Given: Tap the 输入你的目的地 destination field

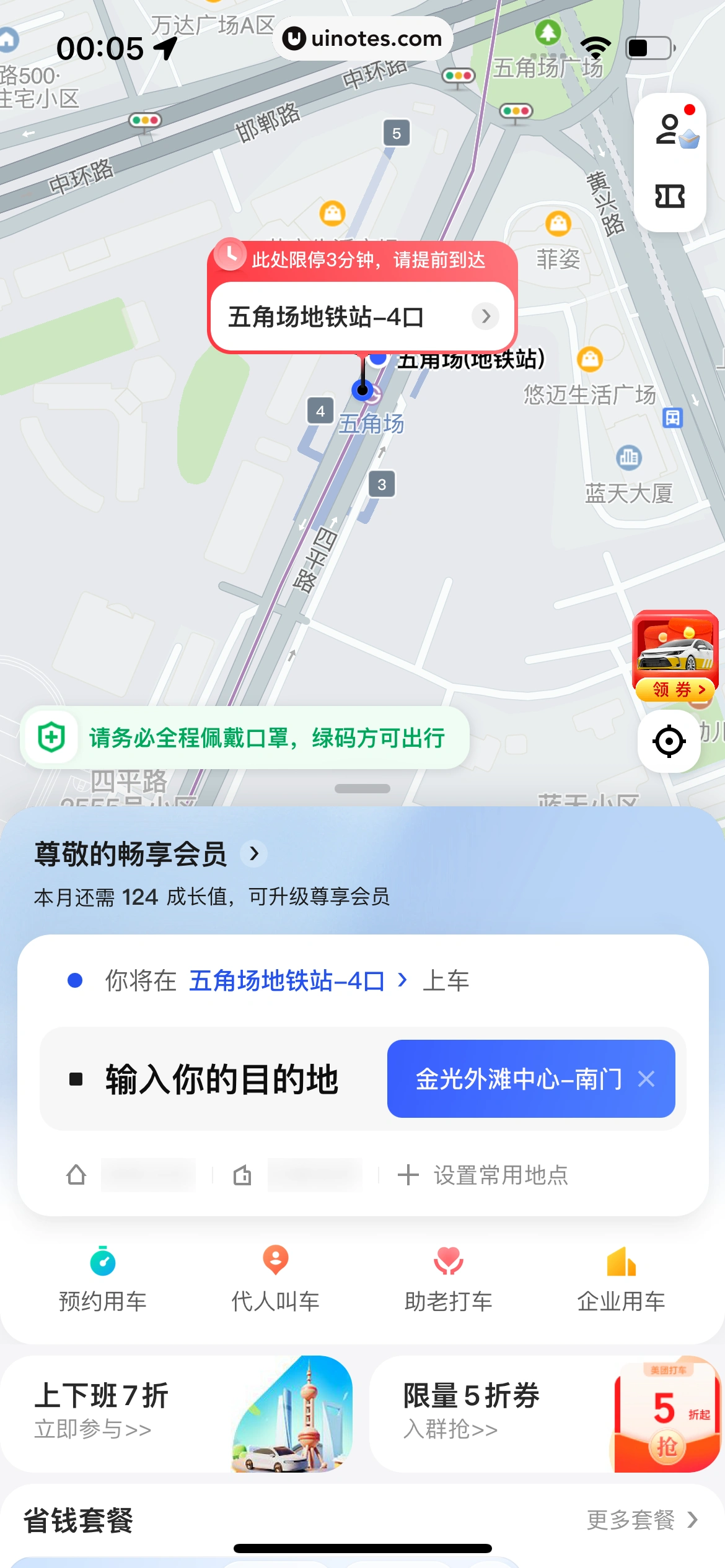Looking at the screenshot, I should pyautogui.click(x=222, y=1079).
